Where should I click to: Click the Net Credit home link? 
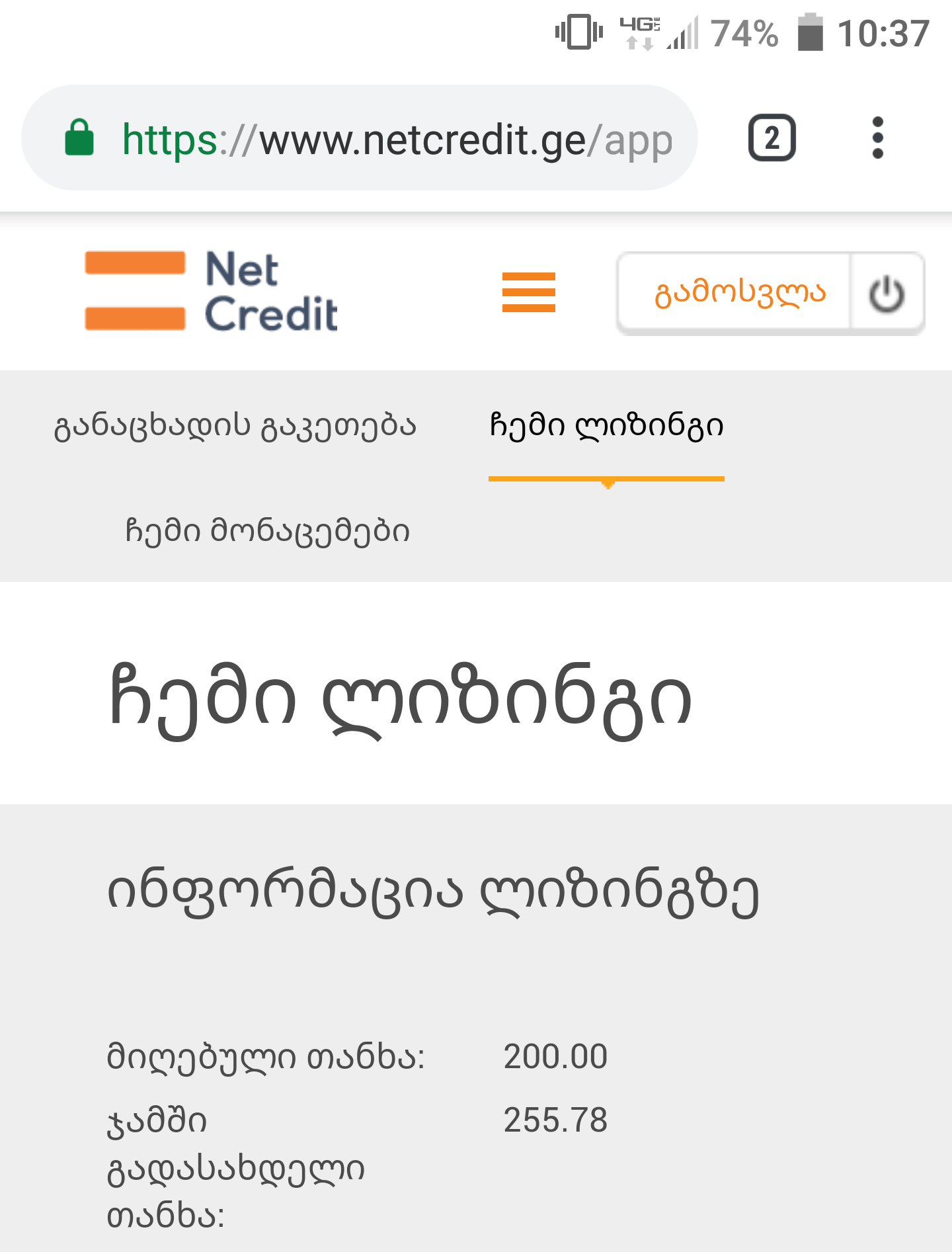(210, 291)
